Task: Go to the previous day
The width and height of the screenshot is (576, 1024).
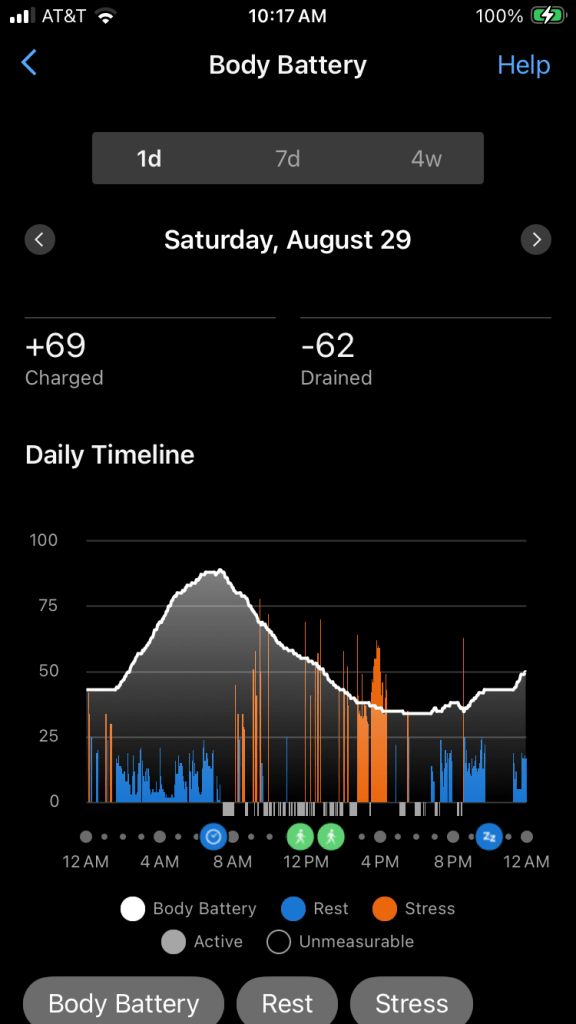Action: coord(40,240)
